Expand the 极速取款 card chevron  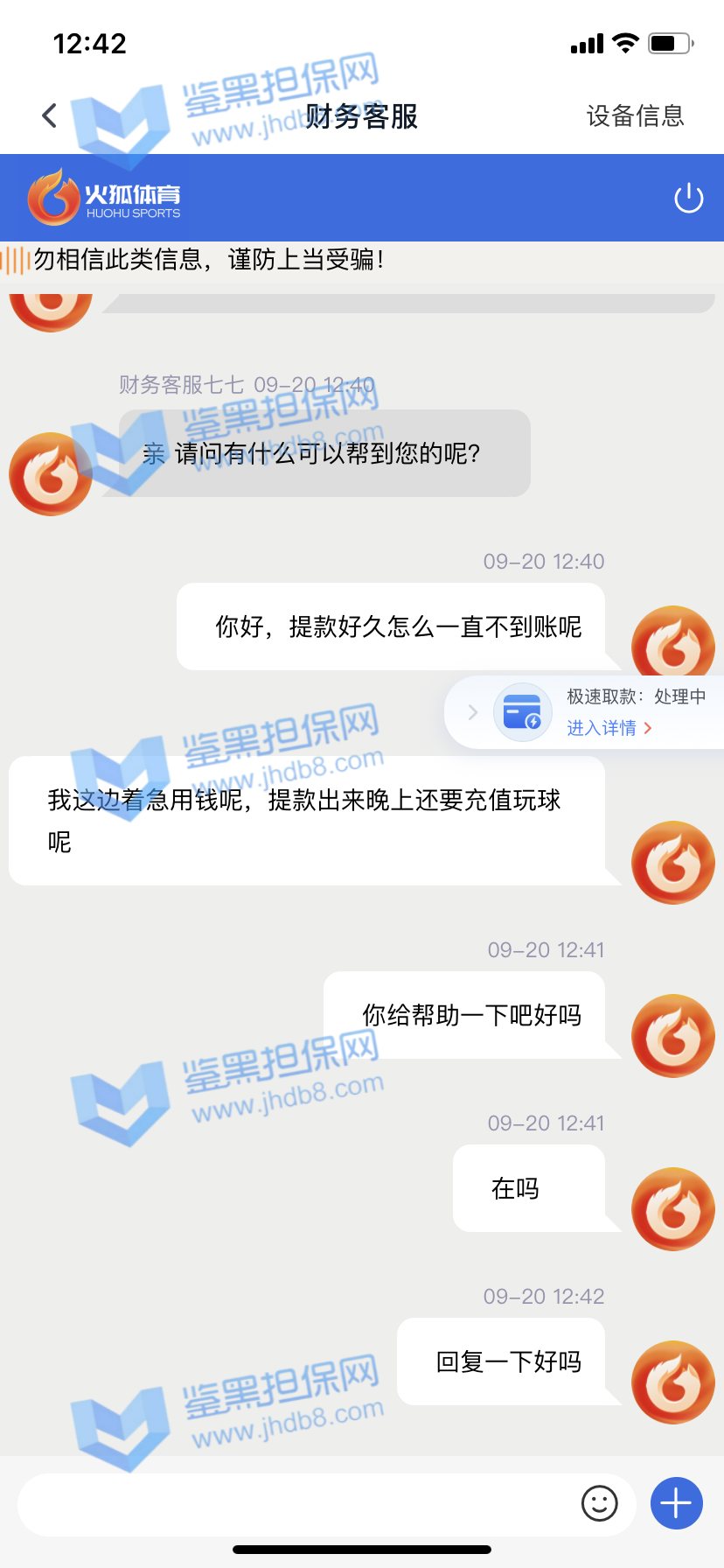click(473, 712)
